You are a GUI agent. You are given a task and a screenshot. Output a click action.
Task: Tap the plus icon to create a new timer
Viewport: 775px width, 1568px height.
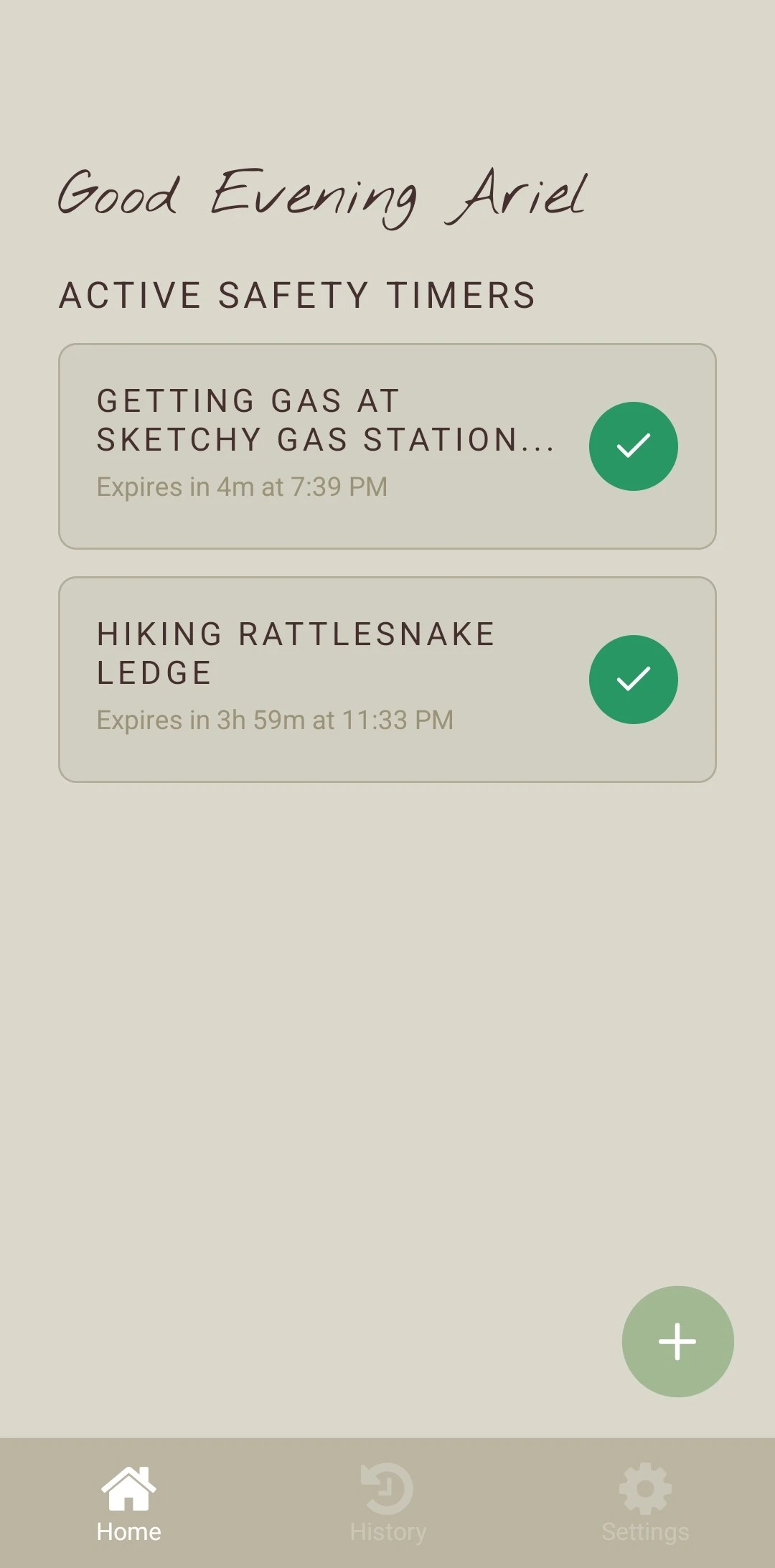677,1341
